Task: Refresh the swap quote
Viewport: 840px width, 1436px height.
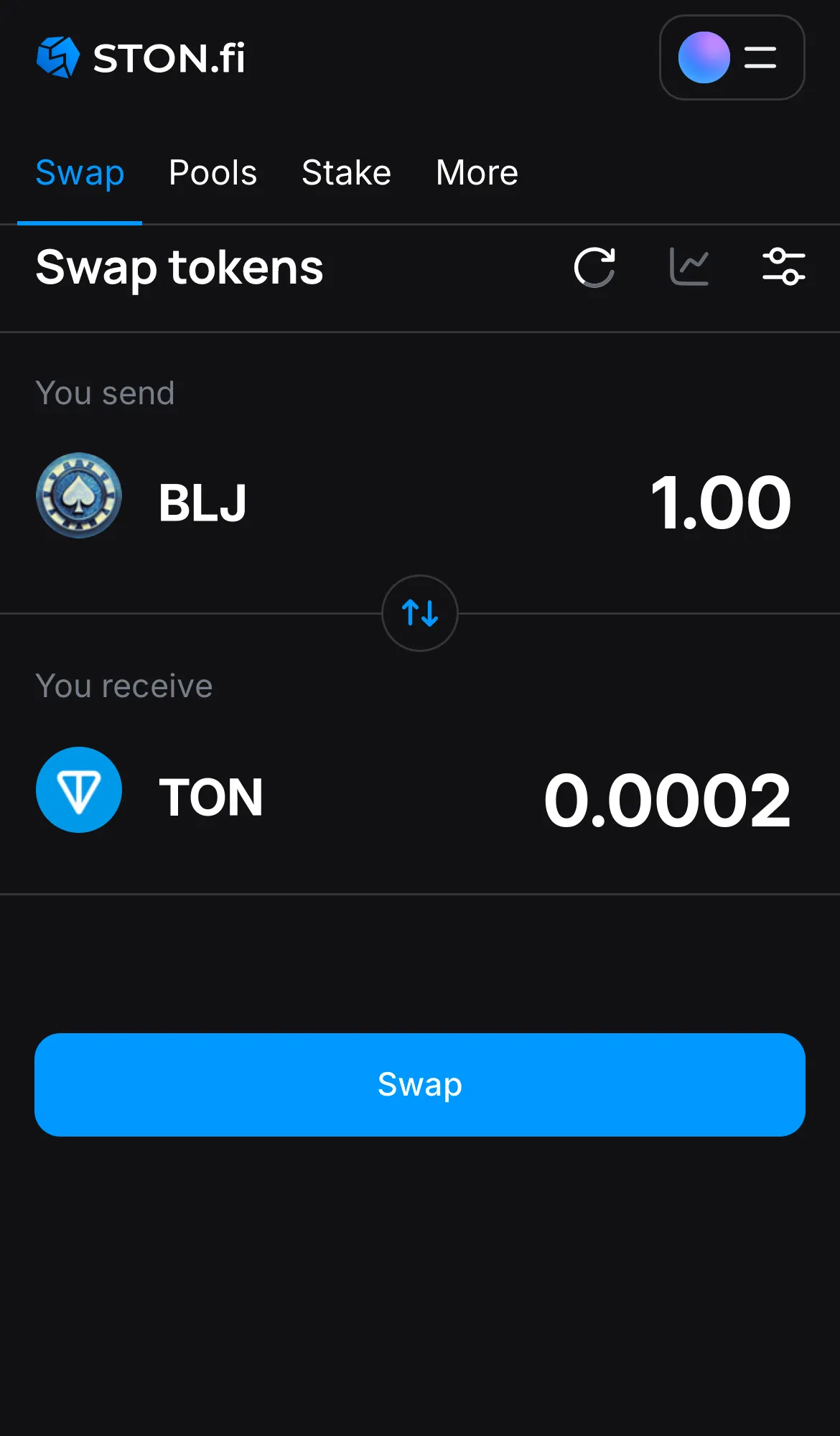Action: pos(594,267)
